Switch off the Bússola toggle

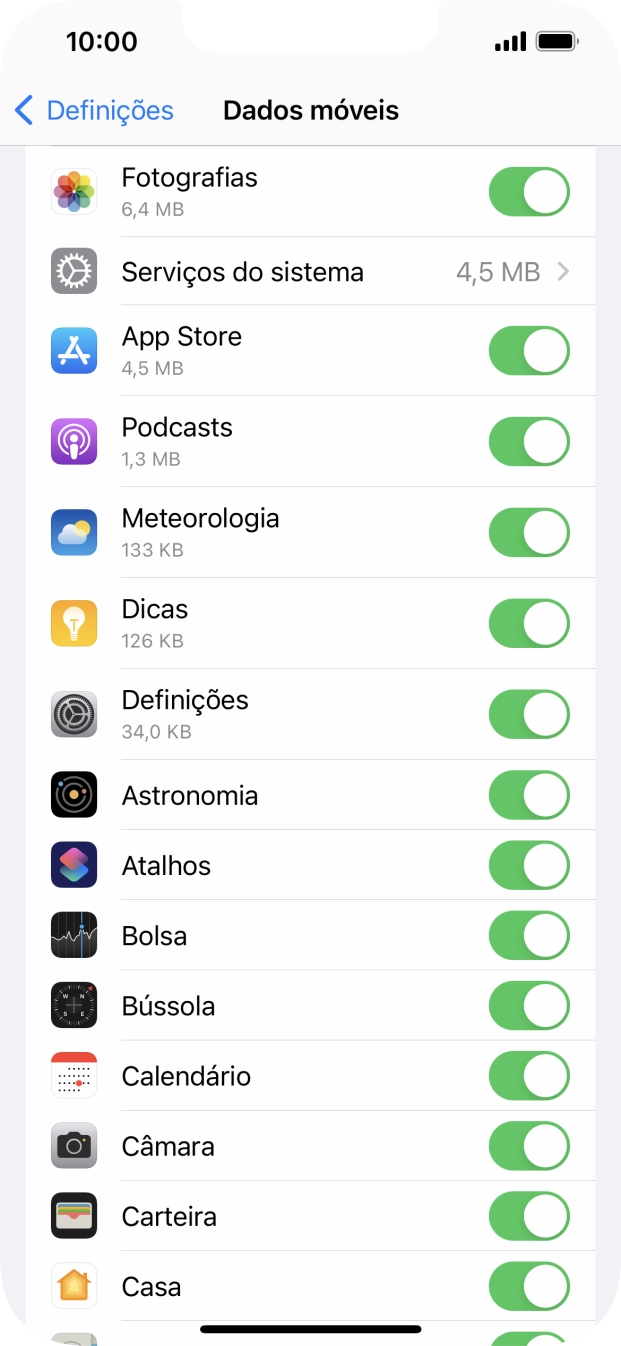pyautogui.click(x=528, y=1006)
